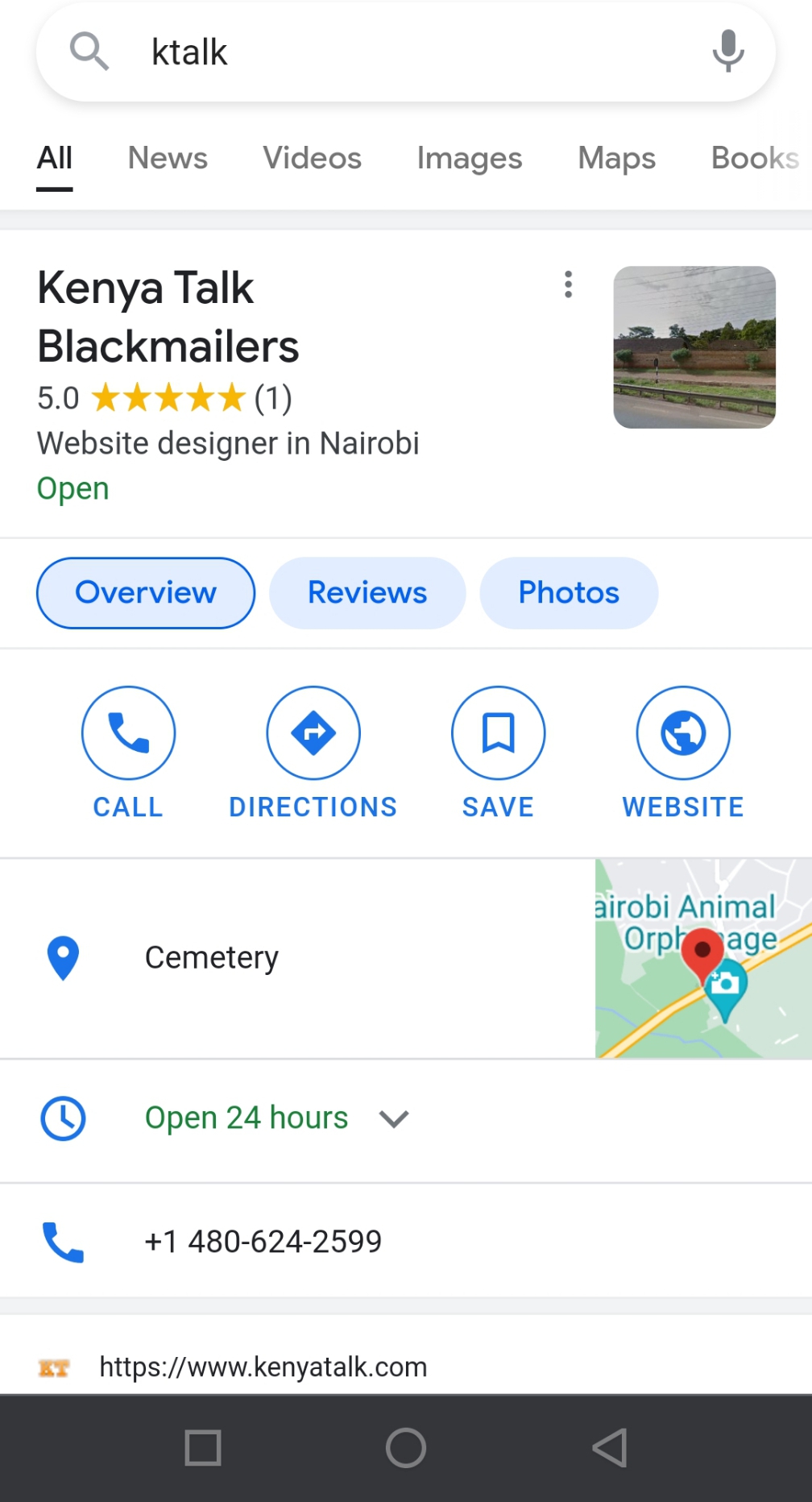Open the three-dot overflow menu
The image size is (812, 1502).
[x=568, y=284]
